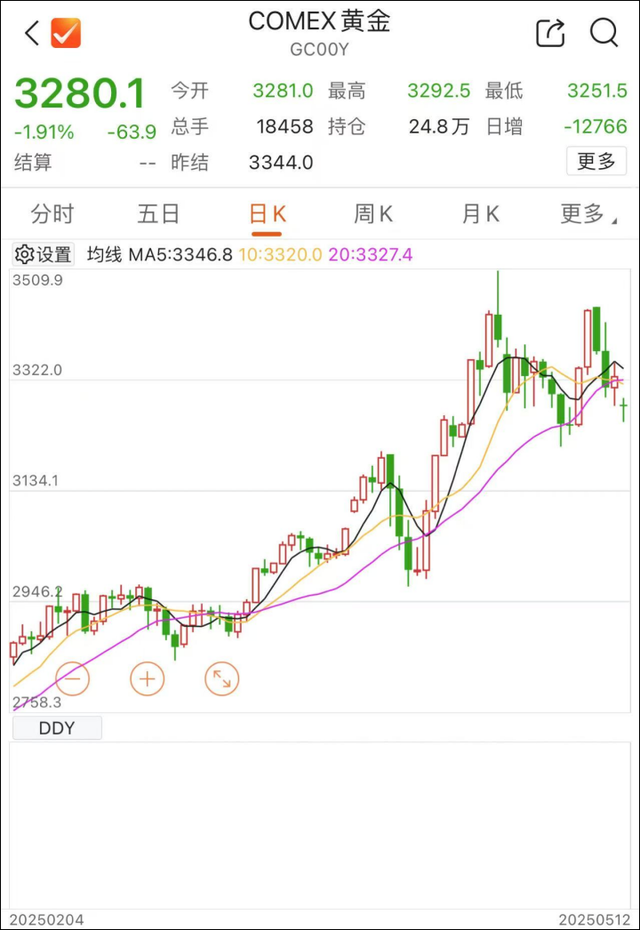Tap the 更多 button beside 日增
640x930 pixels.
point(596,161)
